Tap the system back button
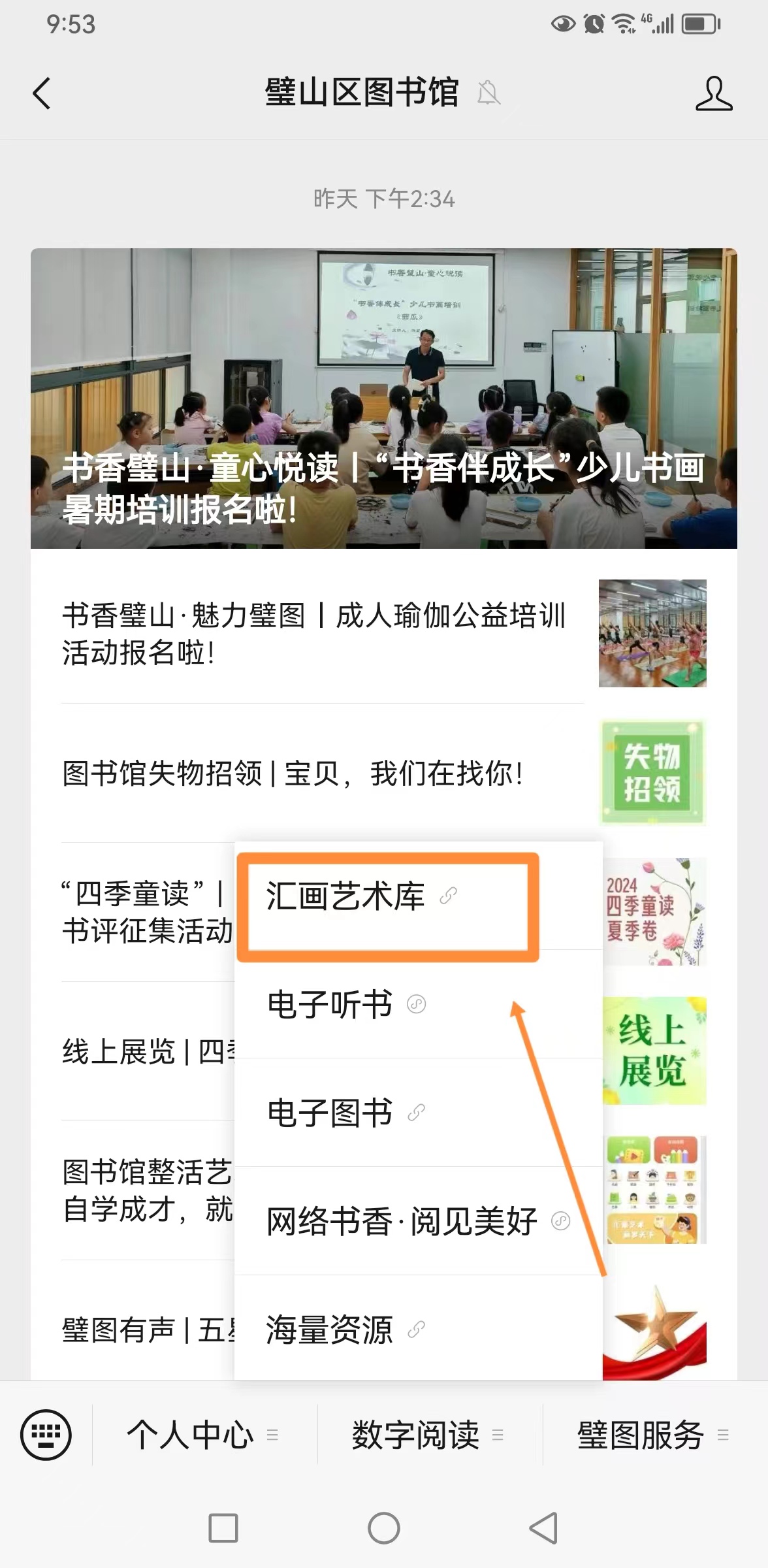 click(543, 1528)
